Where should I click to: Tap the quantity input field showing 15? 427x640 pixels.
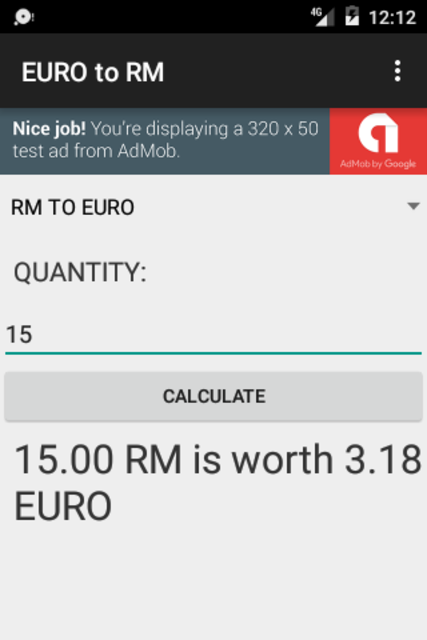(x=214, y=335)
